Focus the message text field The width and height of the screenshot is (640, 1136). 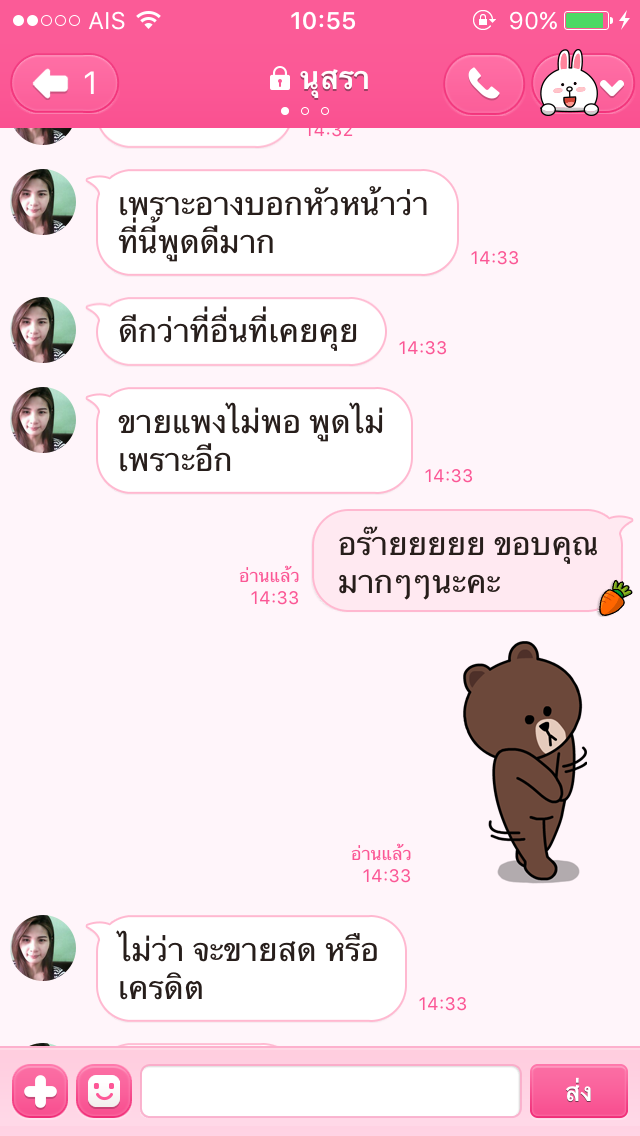click(330, 1091)
